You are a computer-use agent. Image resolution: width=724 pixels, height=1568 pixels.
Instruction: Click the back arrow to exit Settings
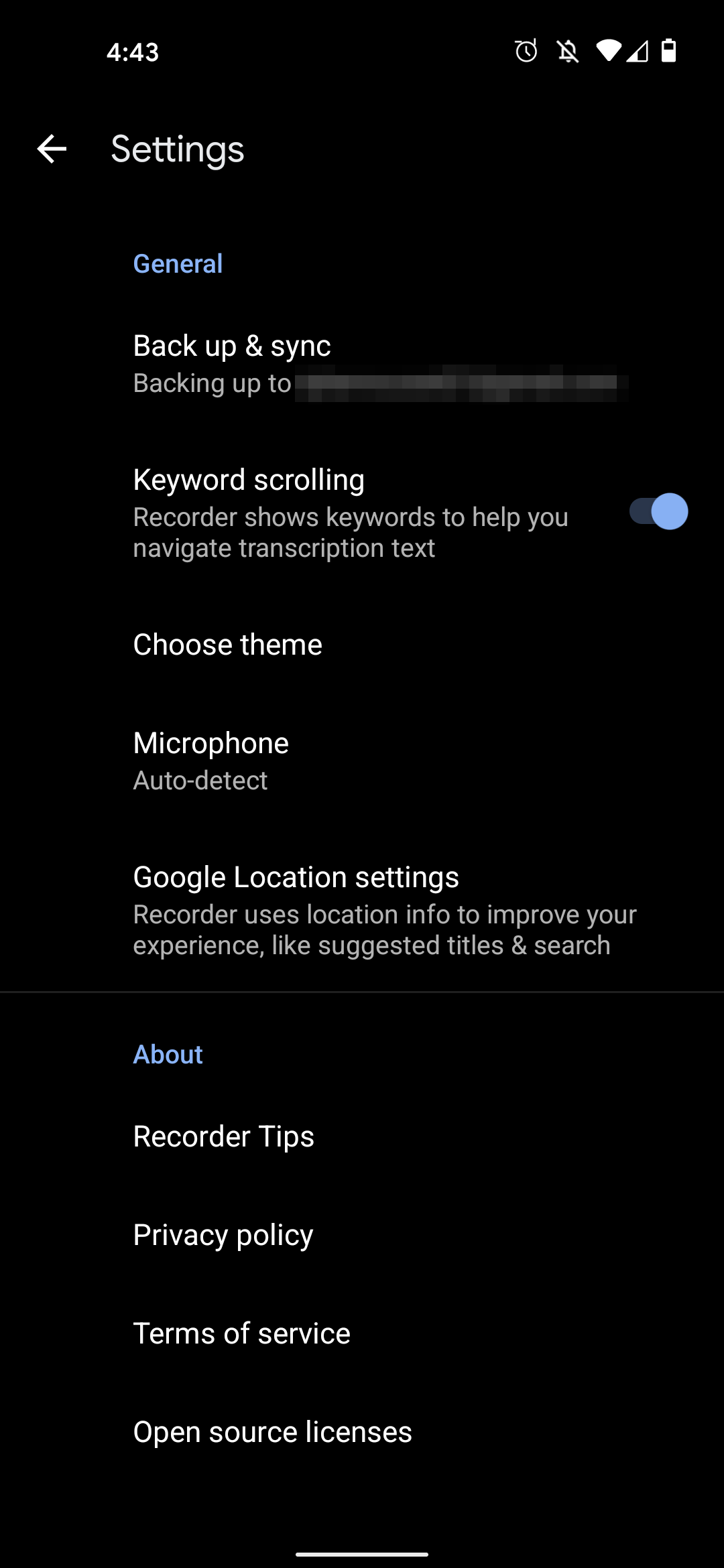(51, 149)
